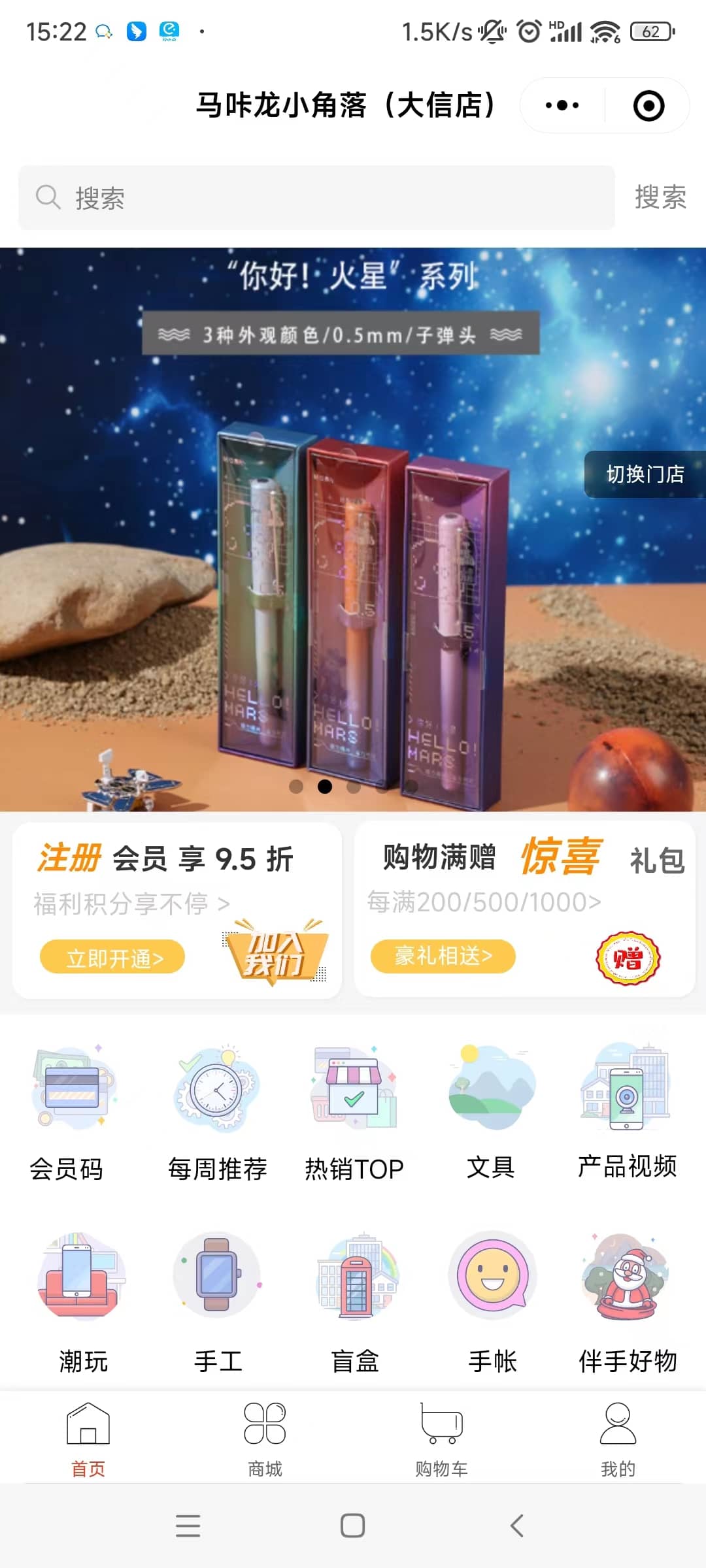The height and width of the screenshot is (1568, 706).
Task: Tap 立即开通 to register membership
Action: point(113,958)
